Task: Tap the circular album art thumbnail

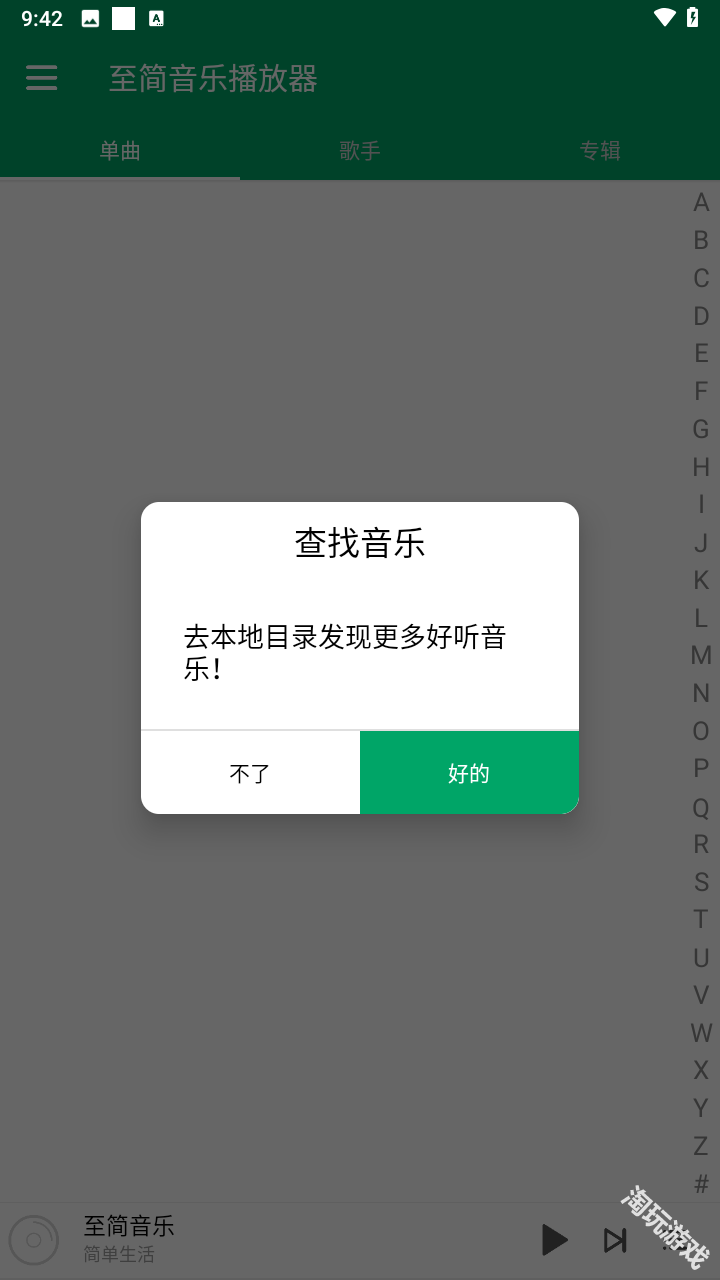Action: point(34,1240)
